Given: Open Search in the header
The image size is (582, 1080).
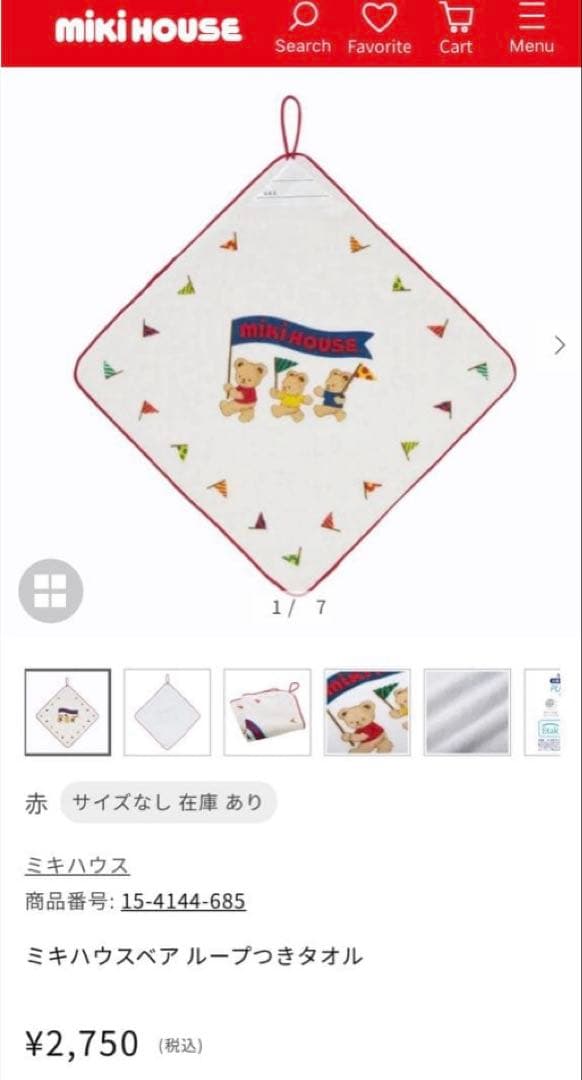Looking at the screenshot, I should pos(302,28).
